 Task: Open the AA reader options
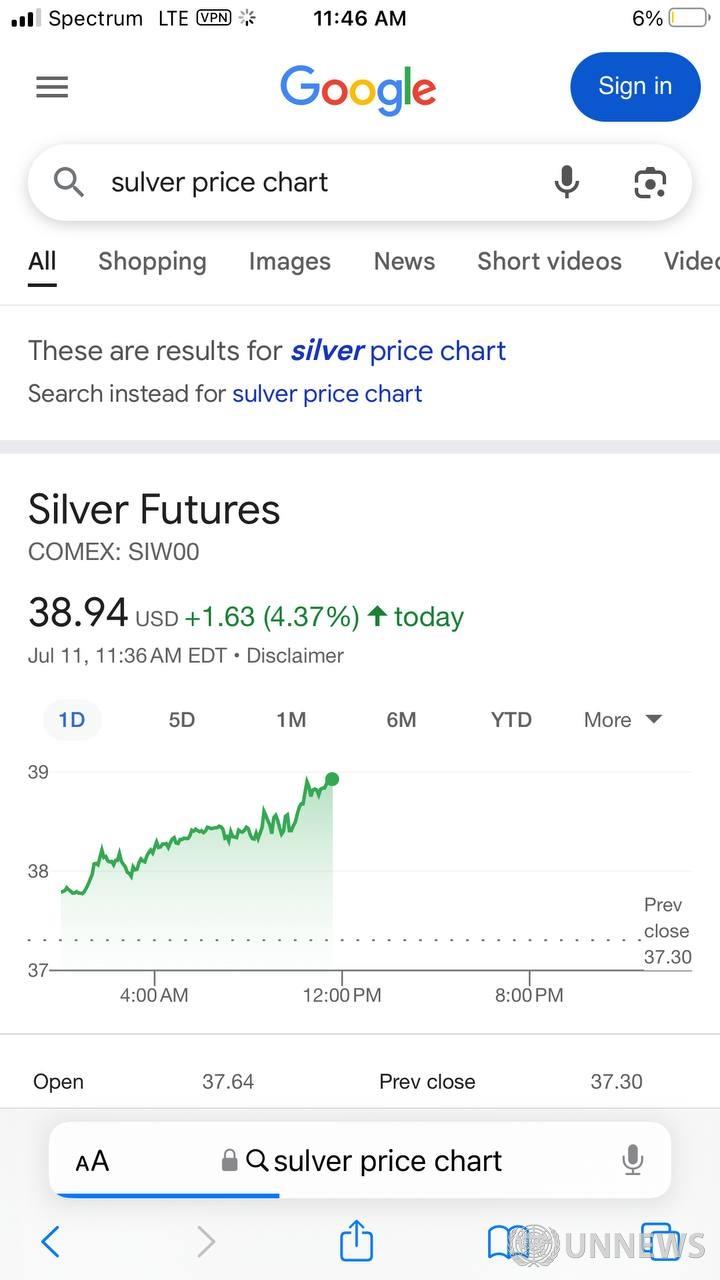click(x=92, y=1161)
